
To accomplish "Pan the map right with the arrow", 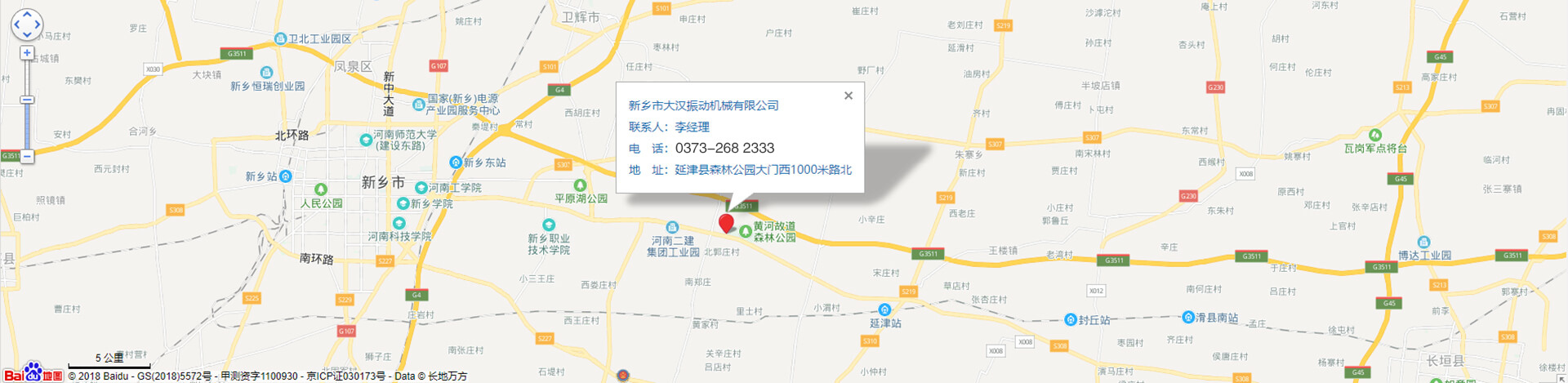I will pyautogui.click(x=37, y=24).
